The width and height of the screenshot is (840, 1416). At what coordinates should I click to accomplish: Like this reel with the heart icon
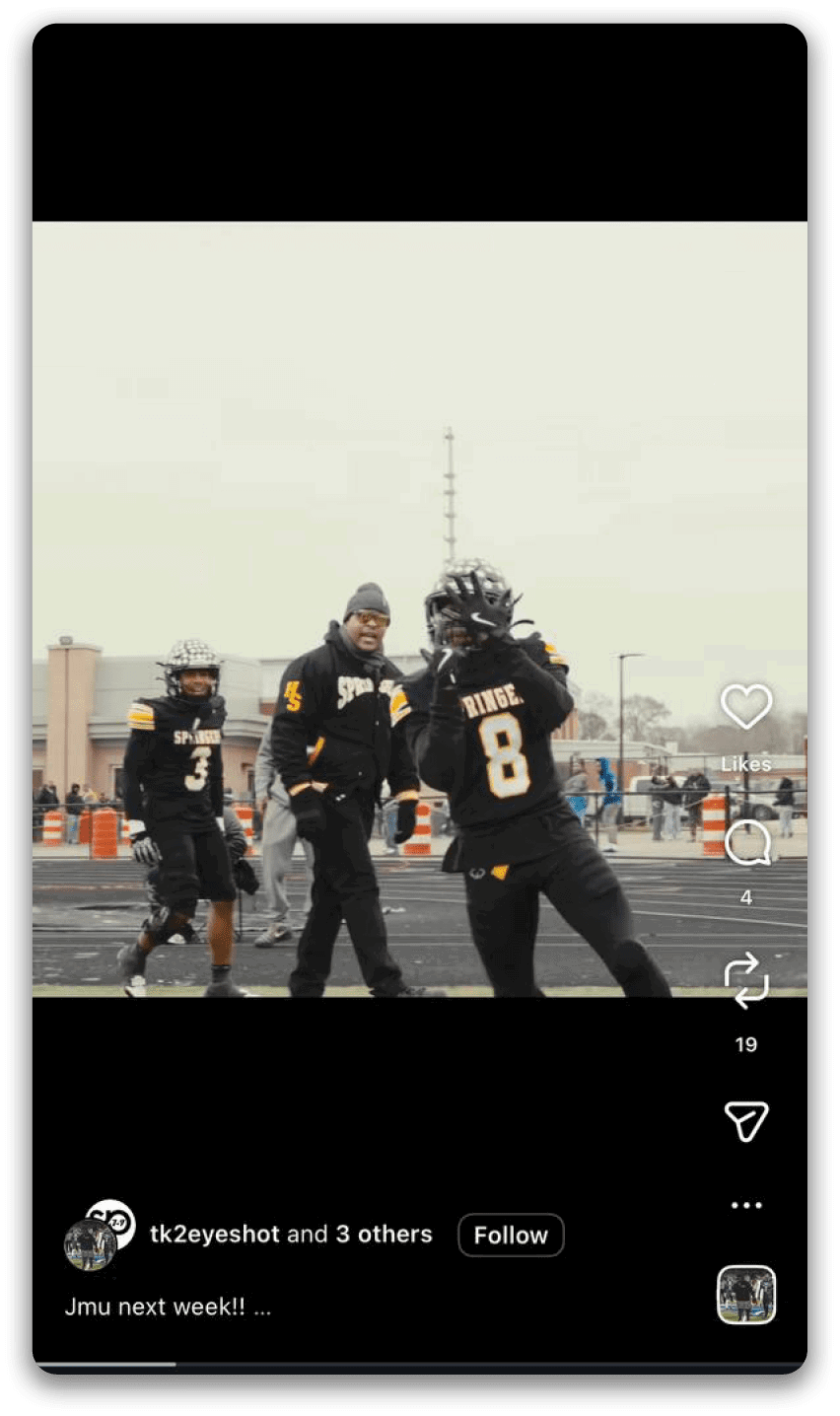(x=746, y=707)
